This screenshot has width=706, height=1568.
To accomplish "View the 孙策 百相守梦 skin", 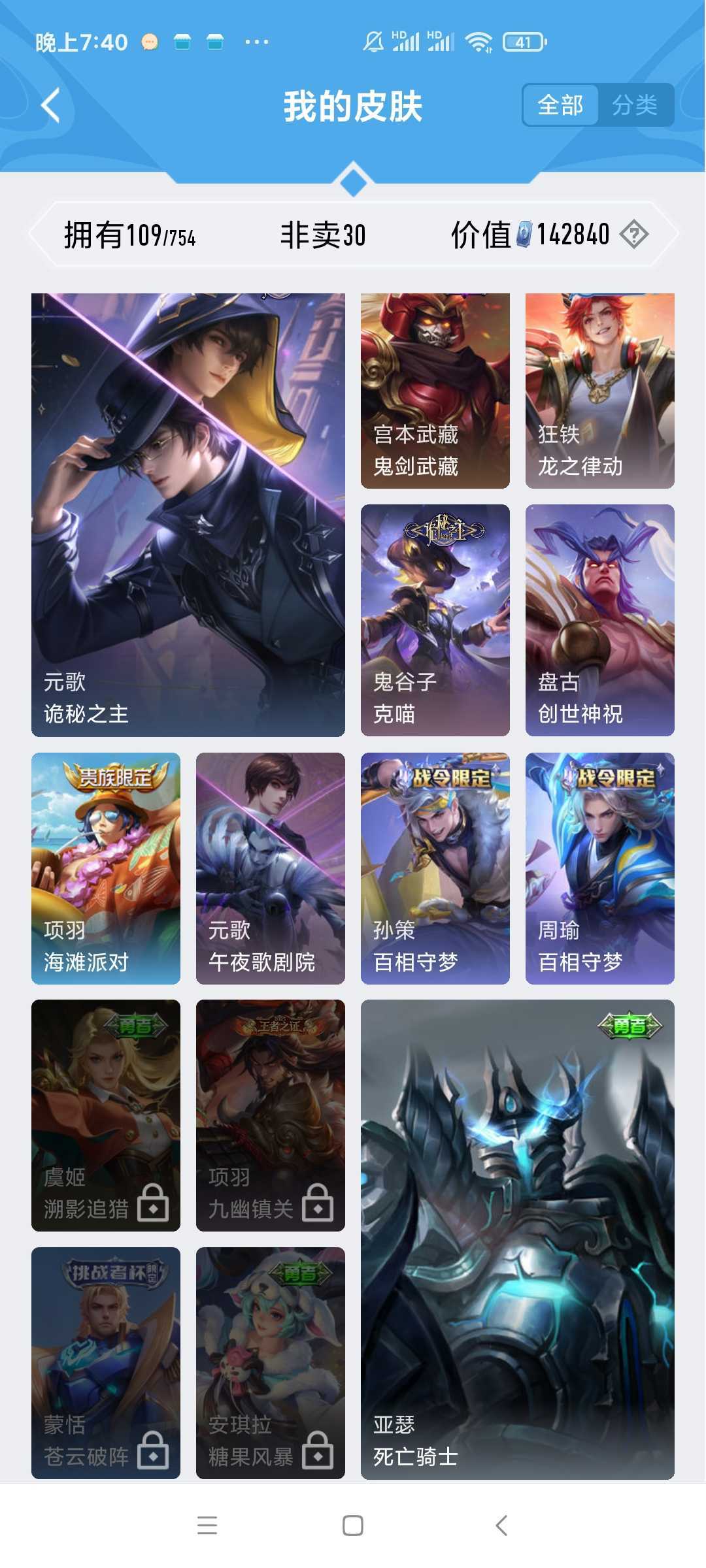I will click(x=435, y=868).
